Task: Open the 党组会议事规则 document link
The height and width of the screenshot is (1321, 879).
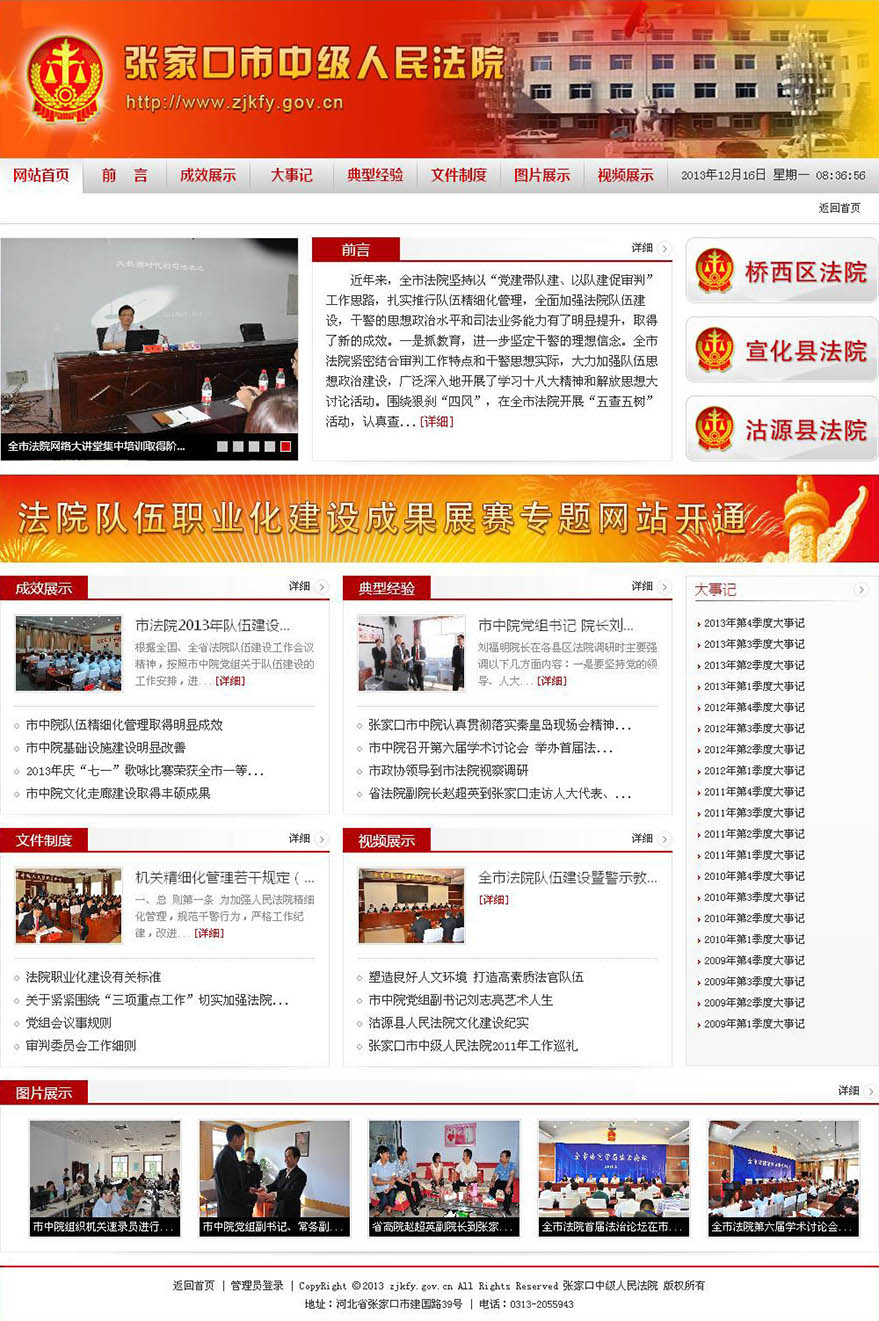Action: (x=68, y=1023)
